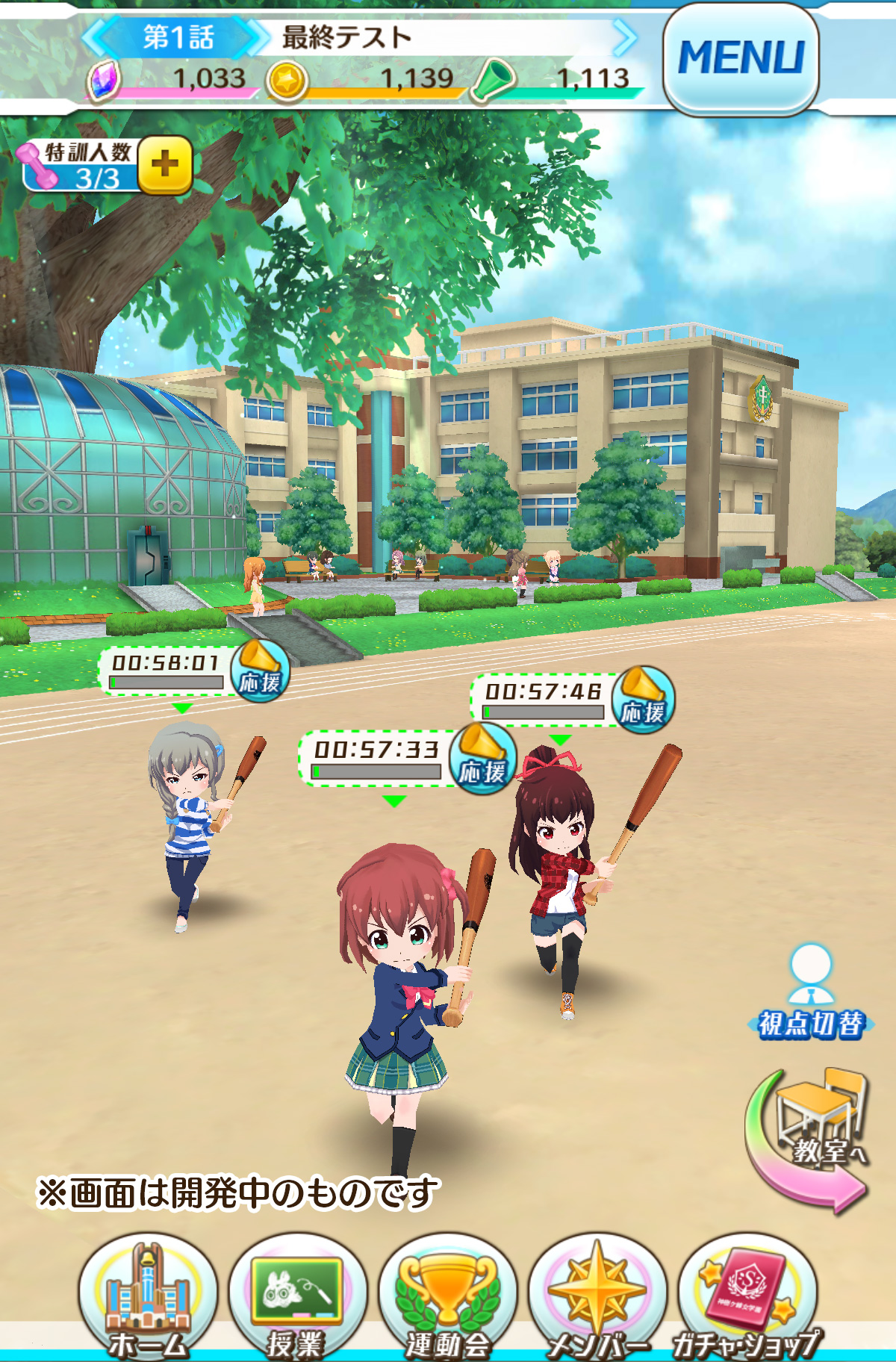Open the メンバー tab
Image resolution: width=896 pixels, height=1362 pixels.
[x=597, y=1296]
